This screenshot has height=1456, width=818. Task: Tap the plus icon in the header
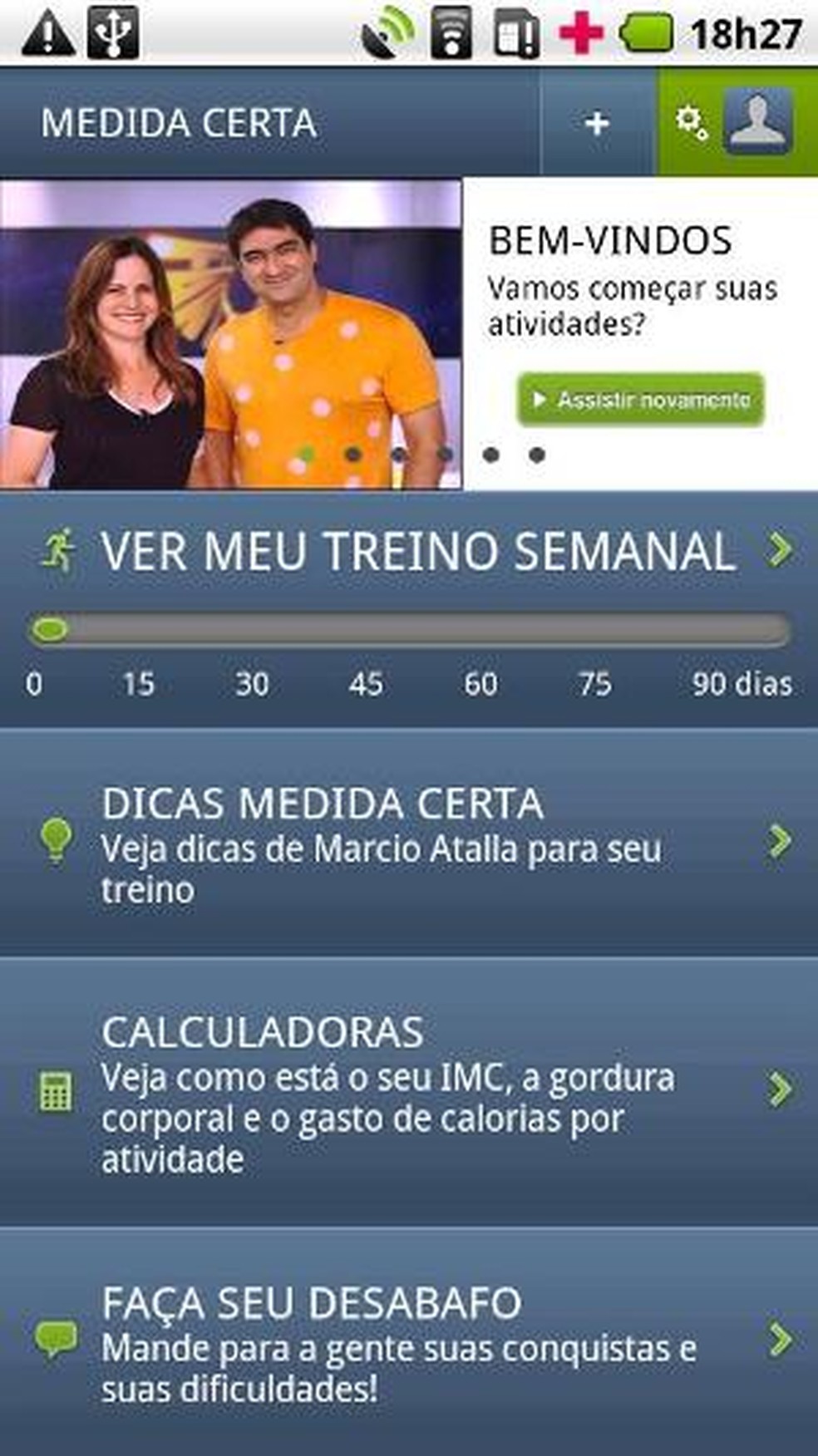(597, 123)
